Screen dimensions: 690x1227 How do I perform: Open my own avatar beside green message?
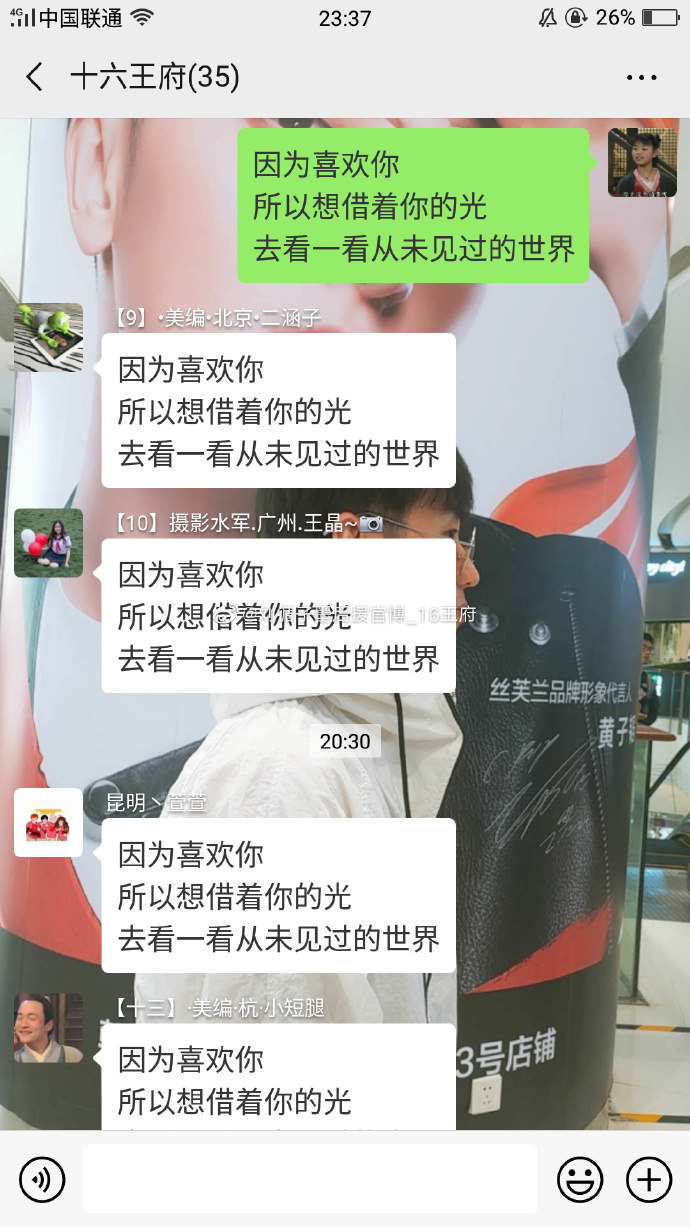tap(642, 163)
